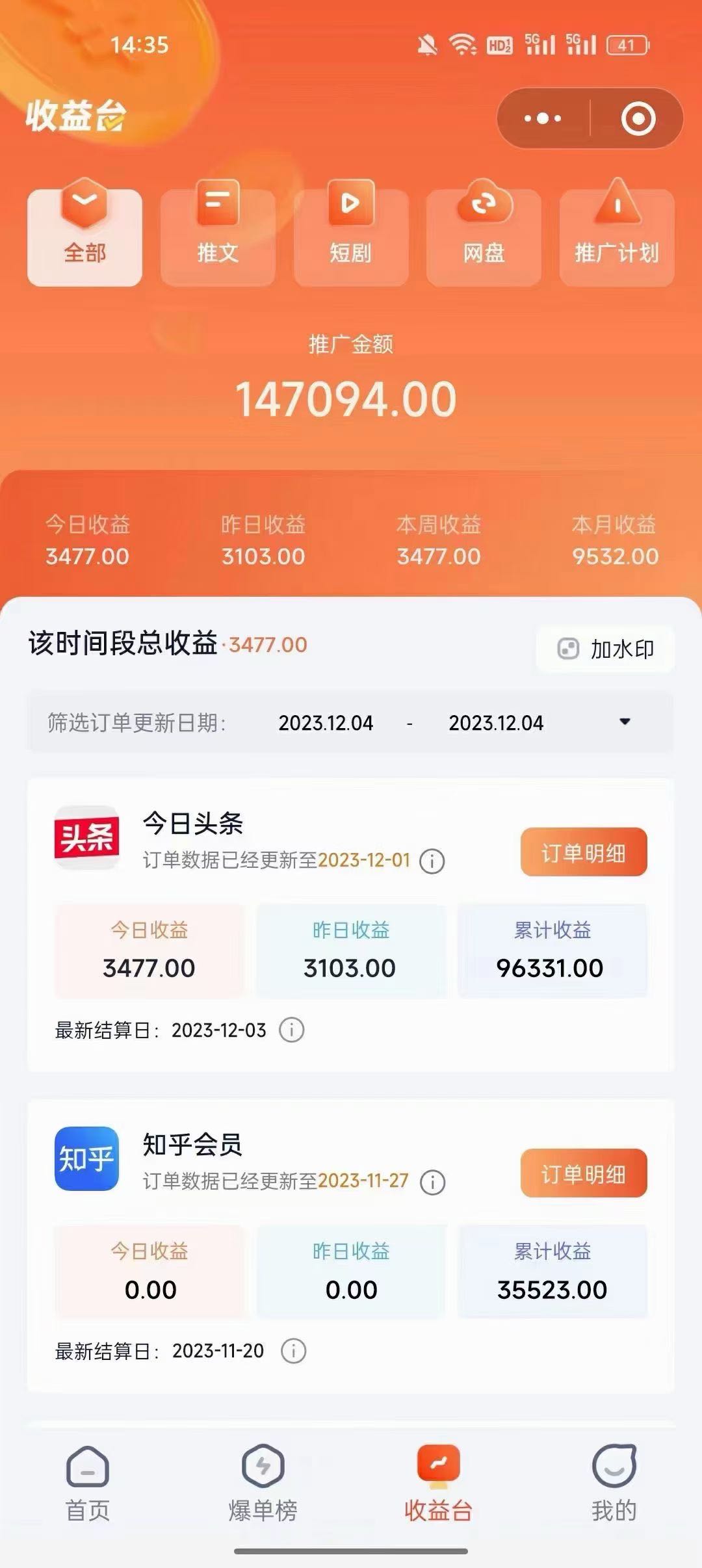Switch to the 短剧 category

coord(351,233)
